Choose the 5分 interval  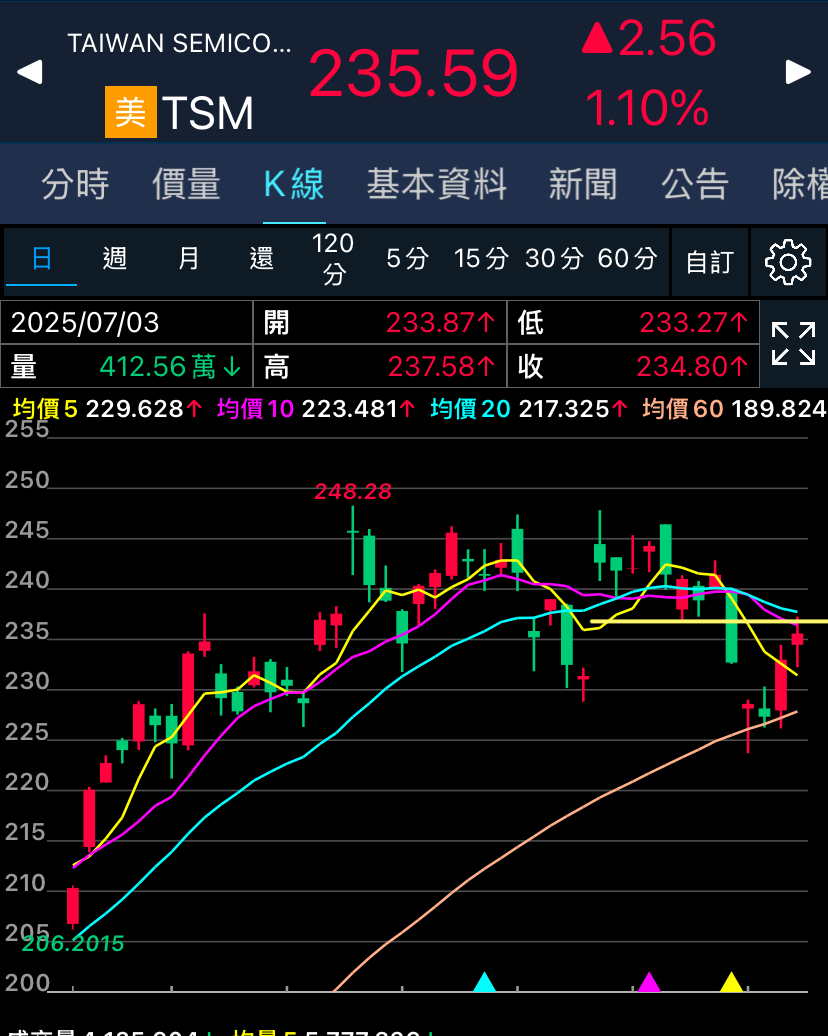click(x=408, y=258)
